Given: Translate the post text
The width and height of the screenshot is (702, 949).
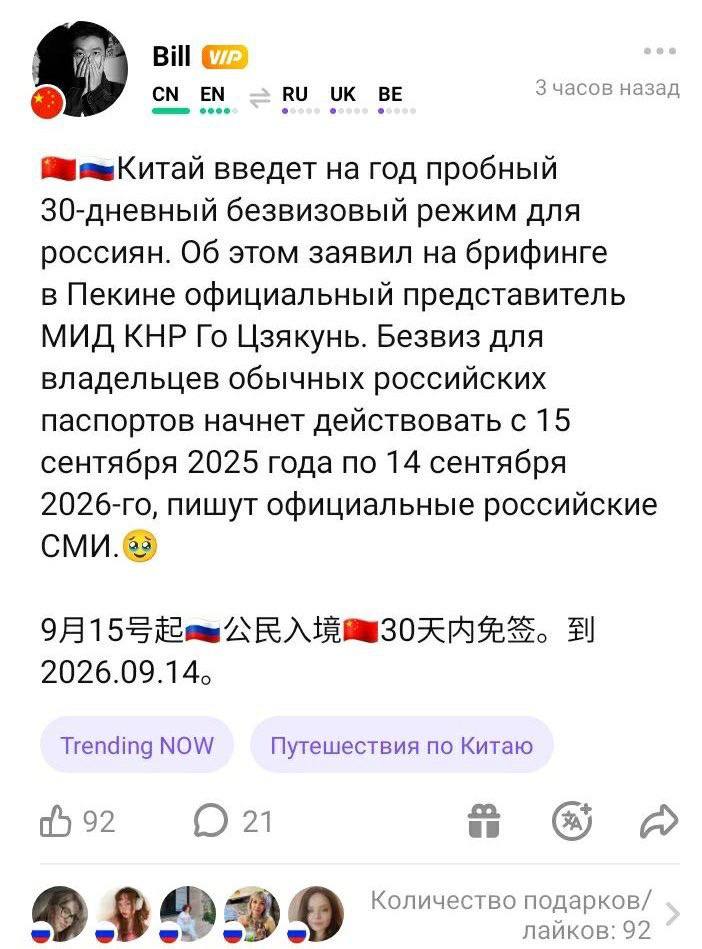Looking at the screenshot, I should (572, 822).
